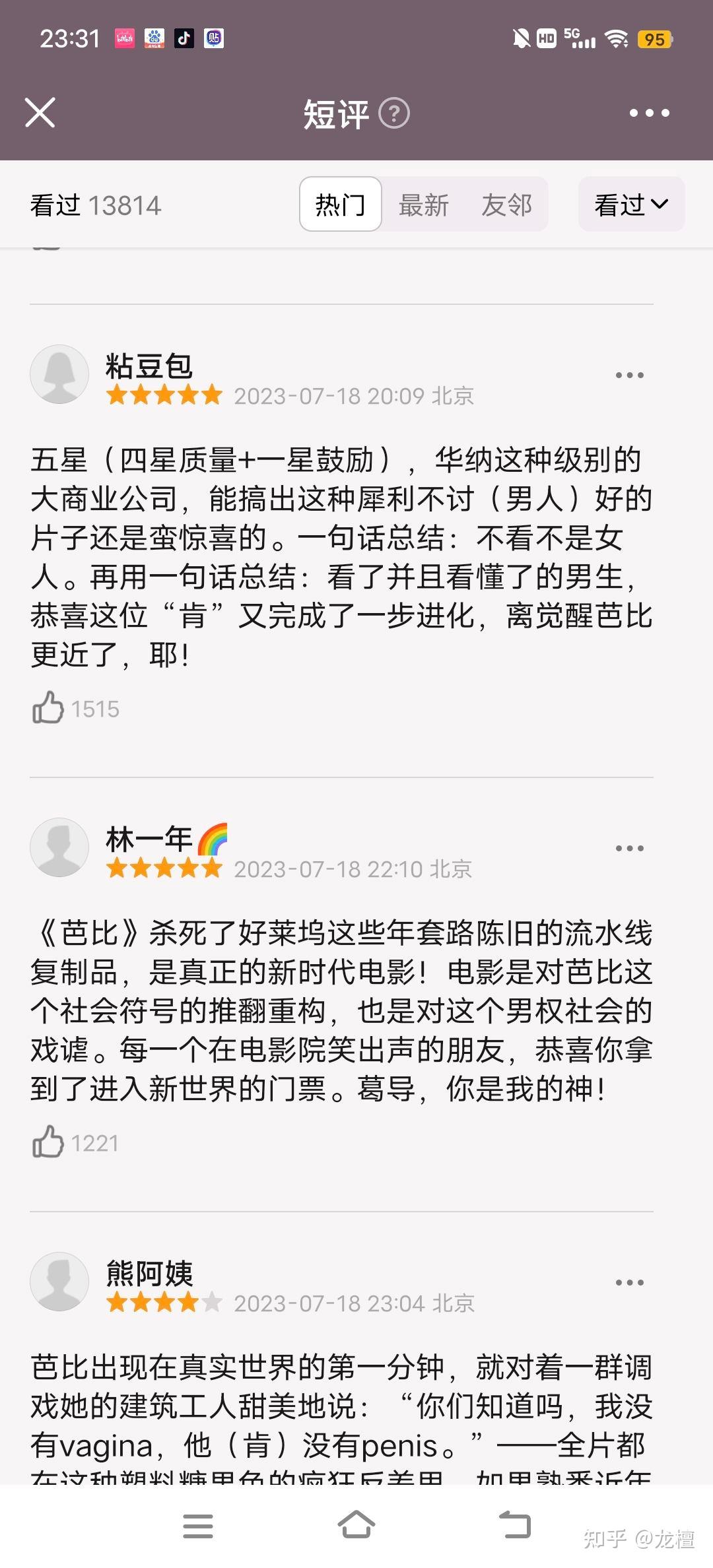Screen dimensions: 713x1568
Task: Expand the 看过 filter dropdown
Action: pos(632,204)
